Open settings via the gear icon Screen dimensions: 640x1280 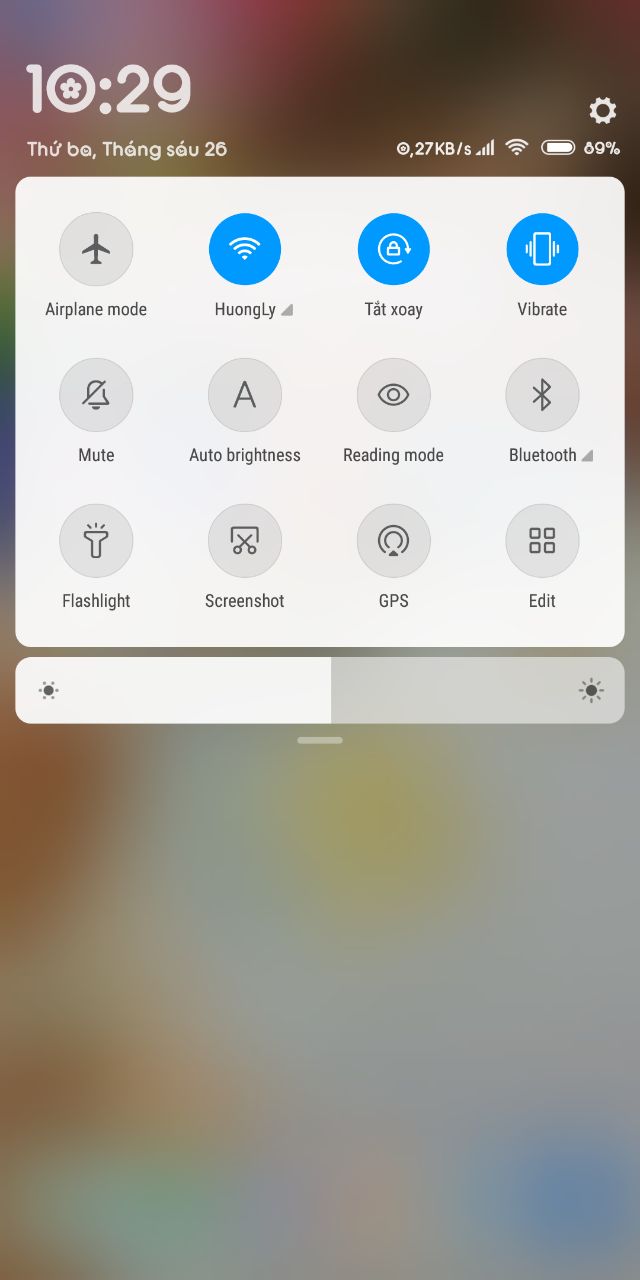[602, 110]
